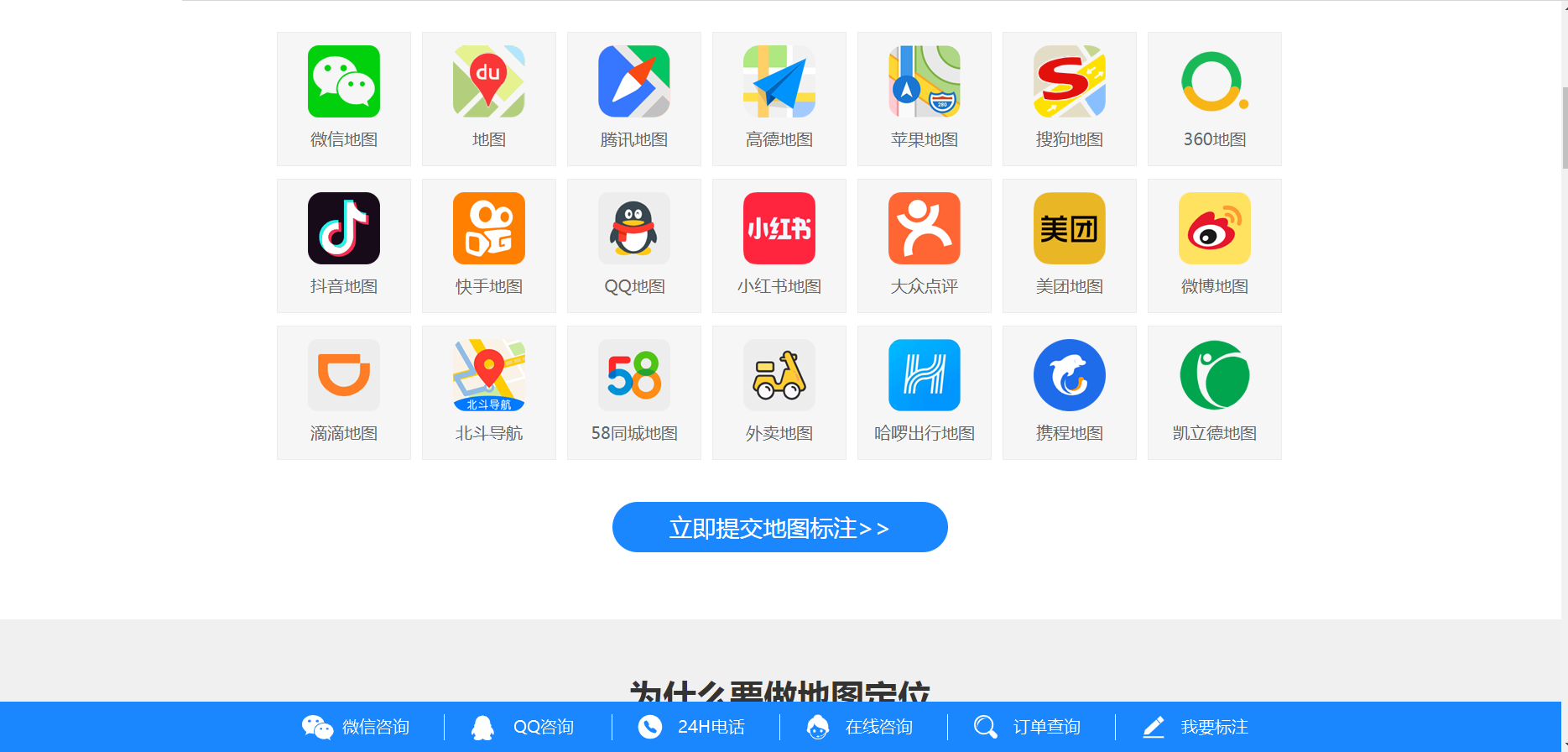This screenshot has width=1568, height=752.
Task: Open the 360地图 tile
Action: (x=1215, y=99)
